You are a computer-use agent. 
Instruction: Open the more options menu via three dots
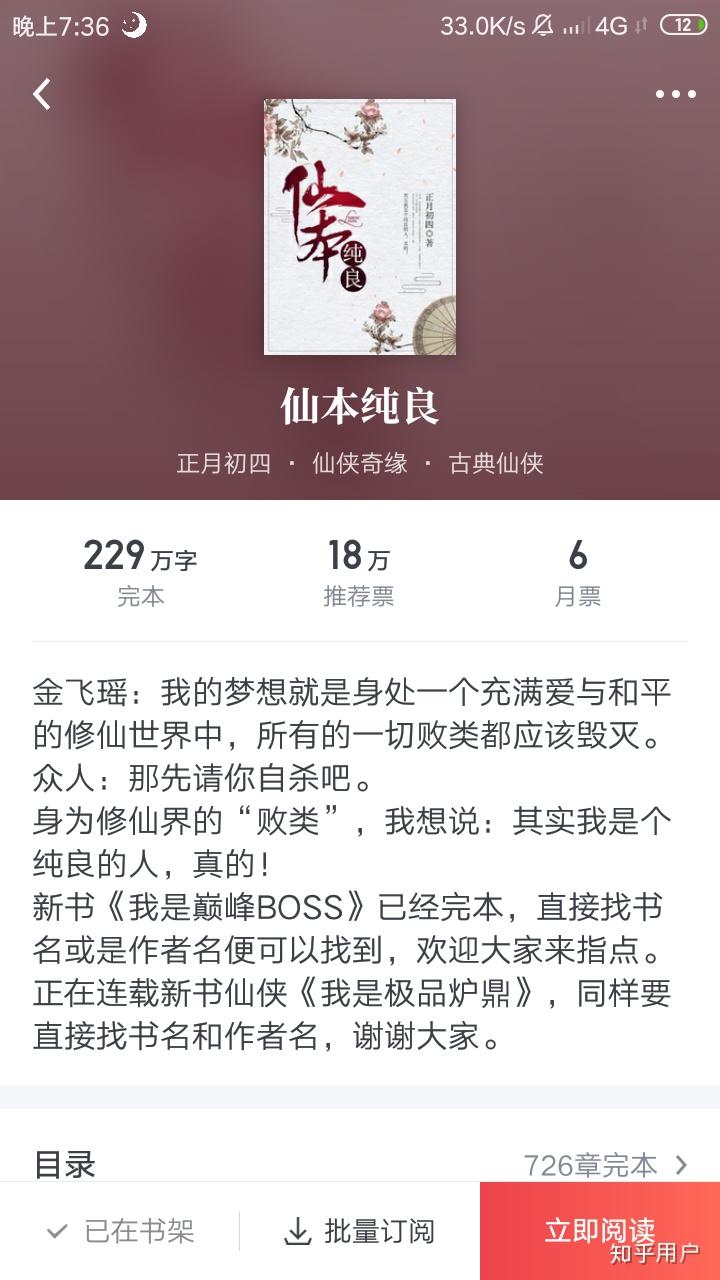click(x=678, y=92)
